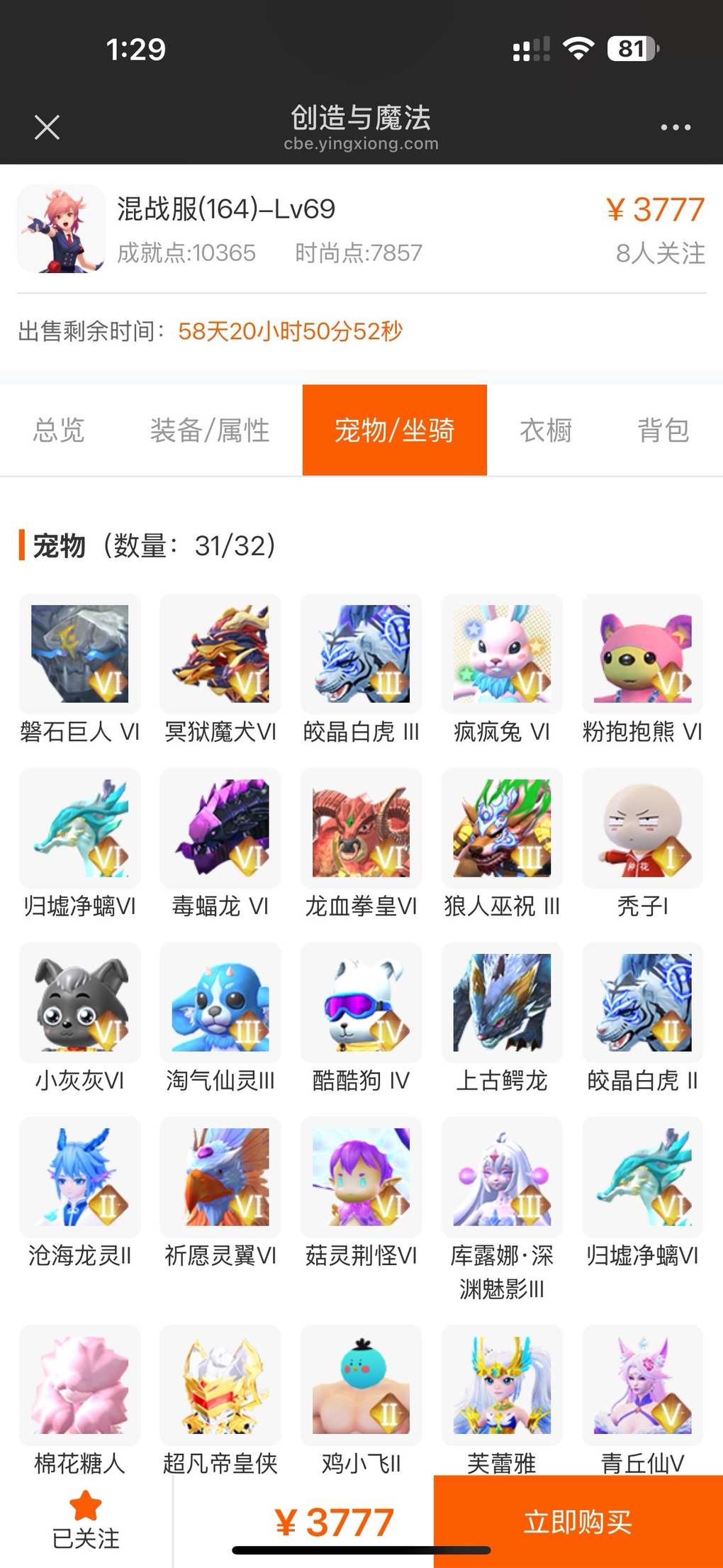The image size is (723, 1568).
Task: Open the 毒蝠龙 VI pet
Action: click(220, 828)
